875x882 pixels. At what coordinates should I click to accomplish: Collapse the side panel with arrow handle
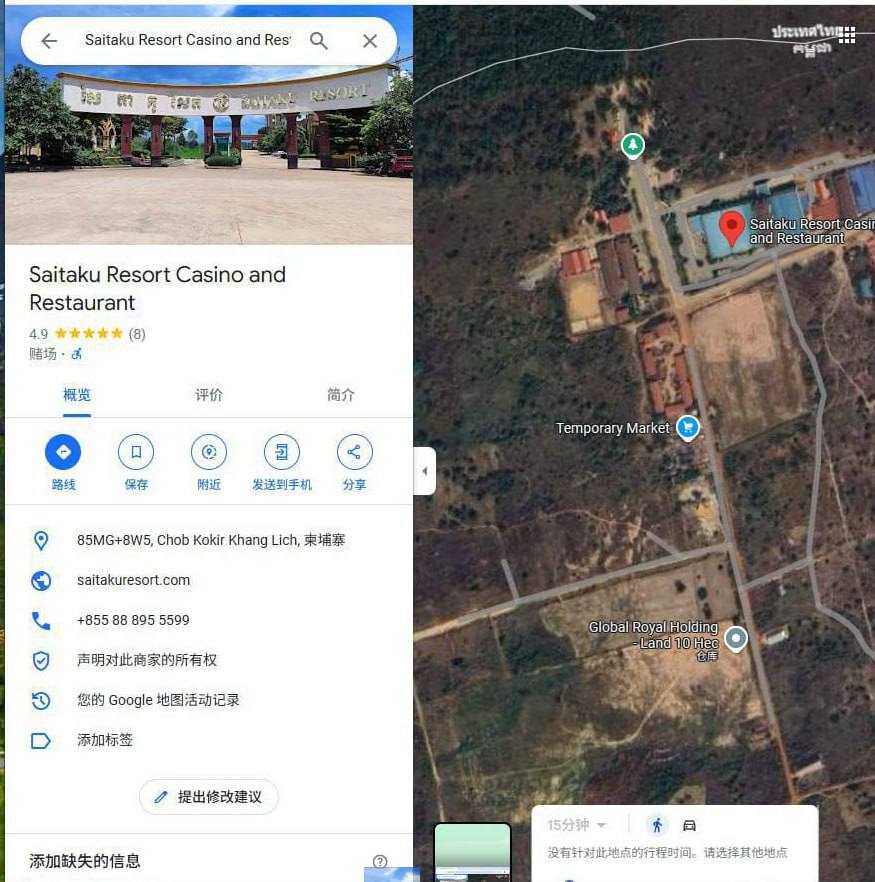425,471
